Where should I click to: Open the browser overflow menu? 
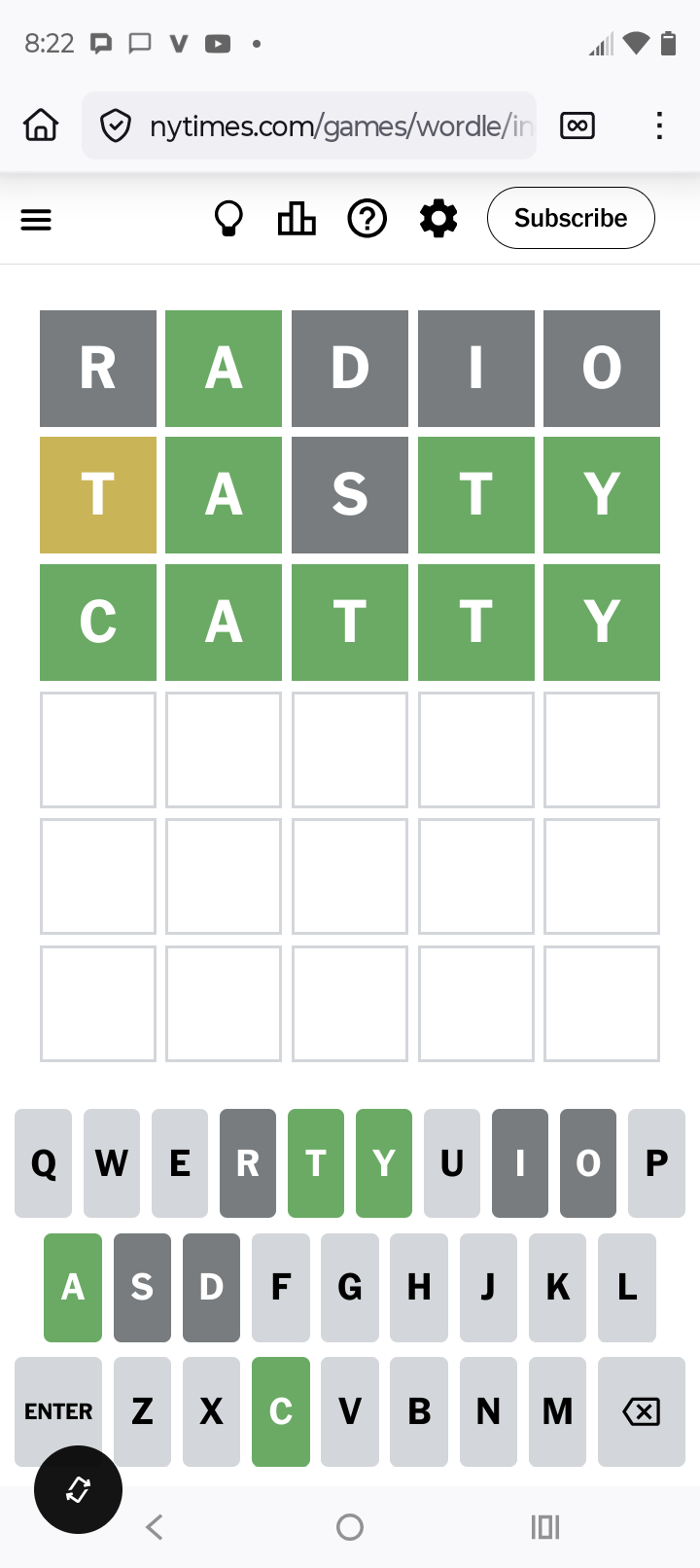pos(659,125)
